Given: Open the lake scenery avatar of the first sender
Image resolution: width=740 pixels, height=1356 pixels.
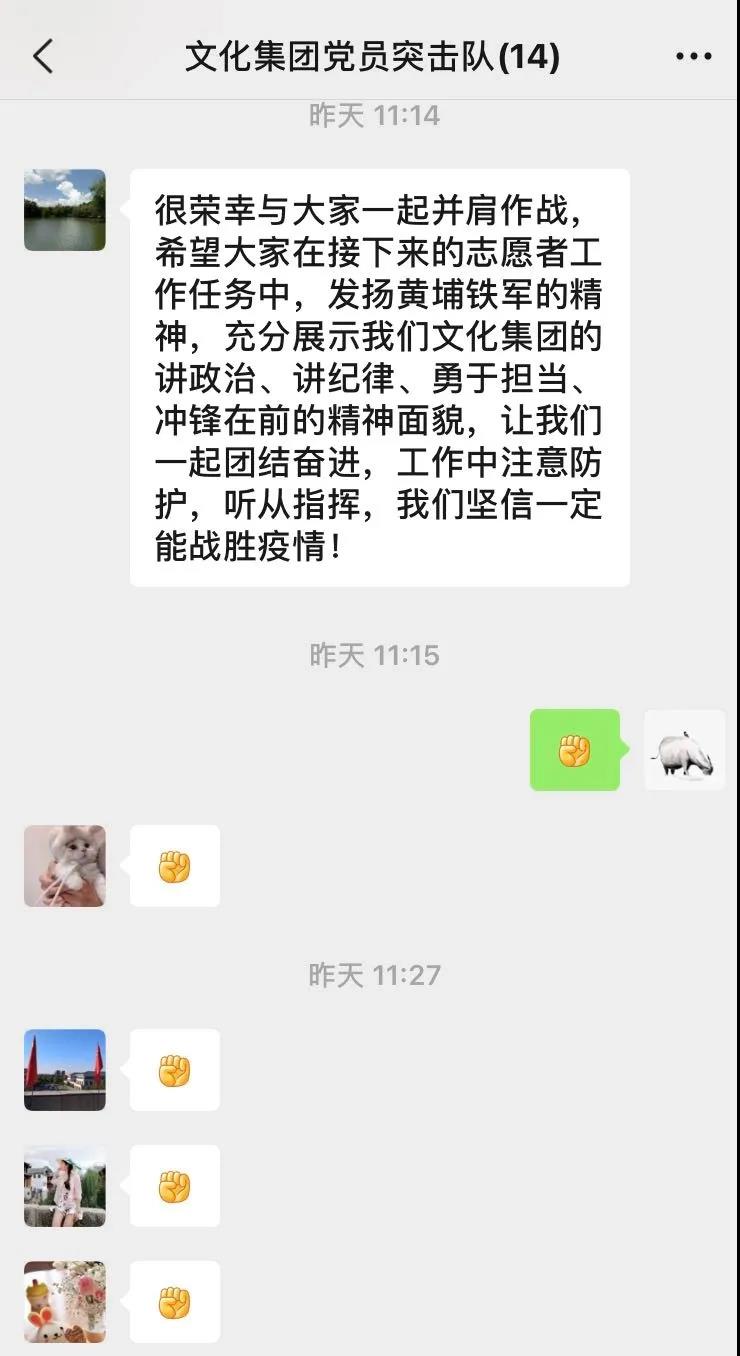Looking at the screenshot, I should tap(64, 210).
